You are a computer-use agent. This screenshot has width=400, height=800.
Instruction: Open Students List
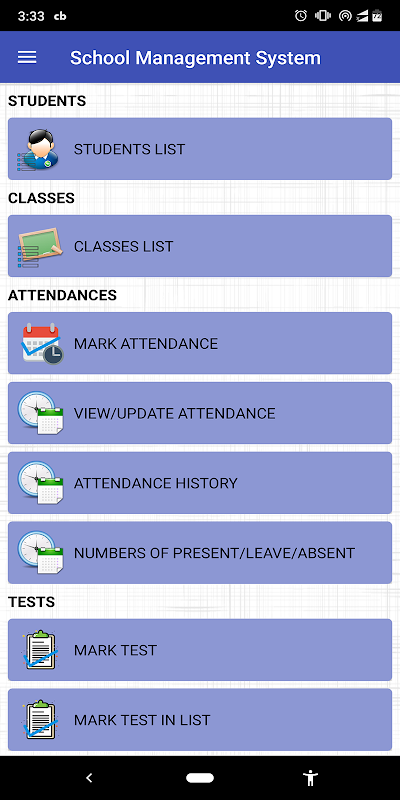tap(200, 149)
